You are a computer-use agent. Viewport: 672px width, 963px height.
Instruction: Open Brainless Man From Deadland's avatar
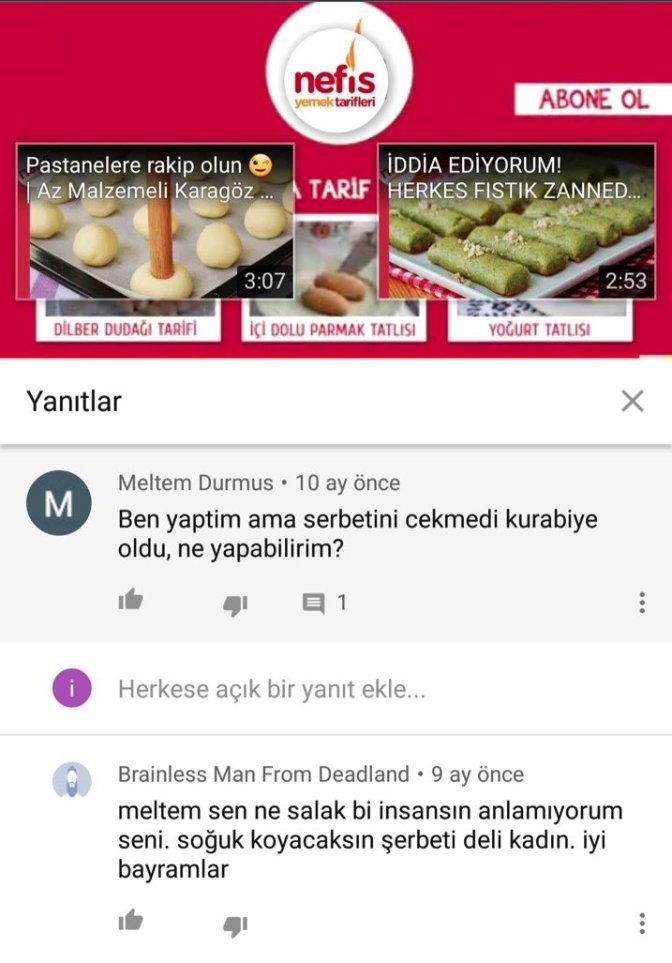(71, 780)
